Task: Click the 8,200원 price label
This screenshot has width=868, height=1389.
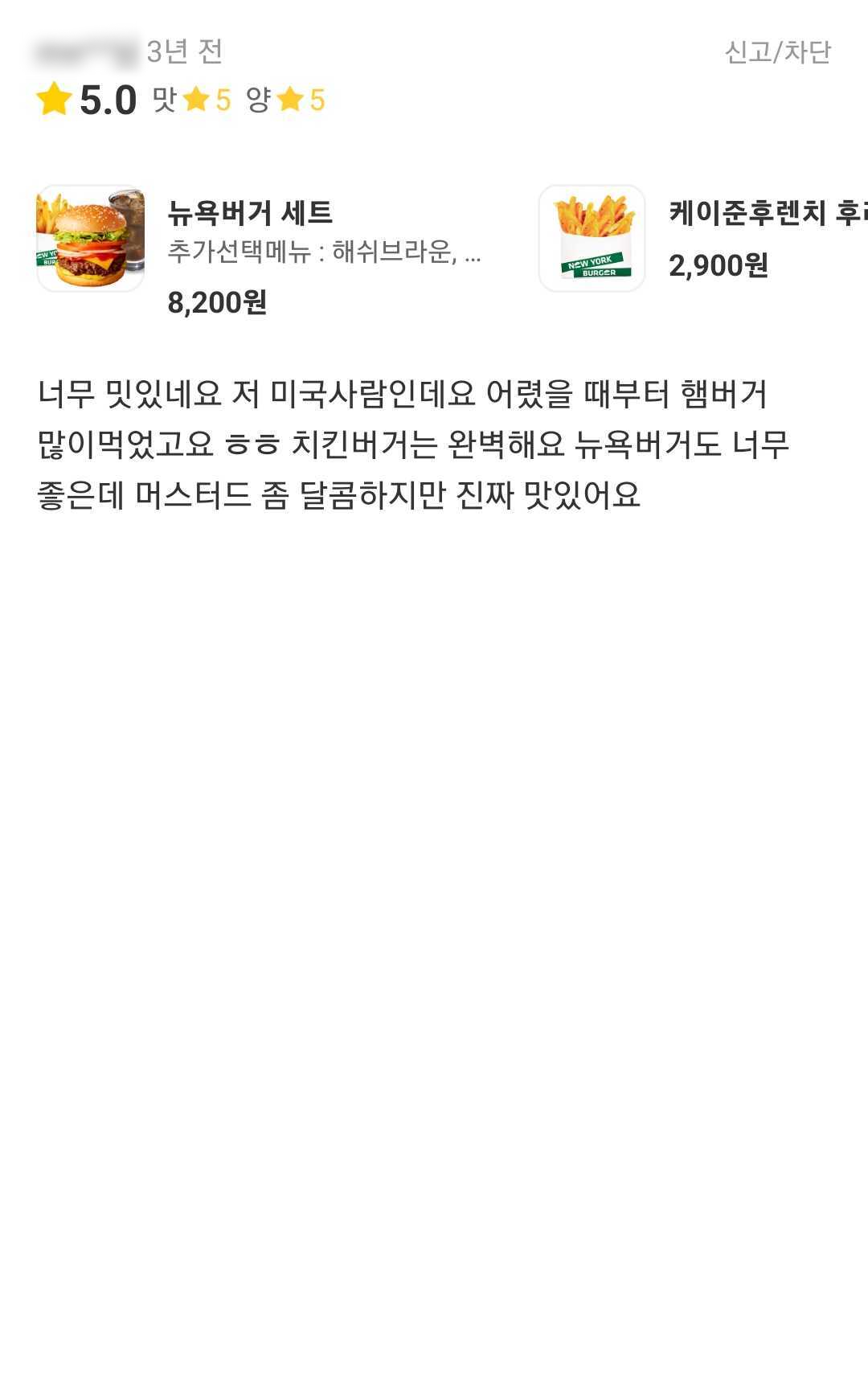Action: click(218, 304)
